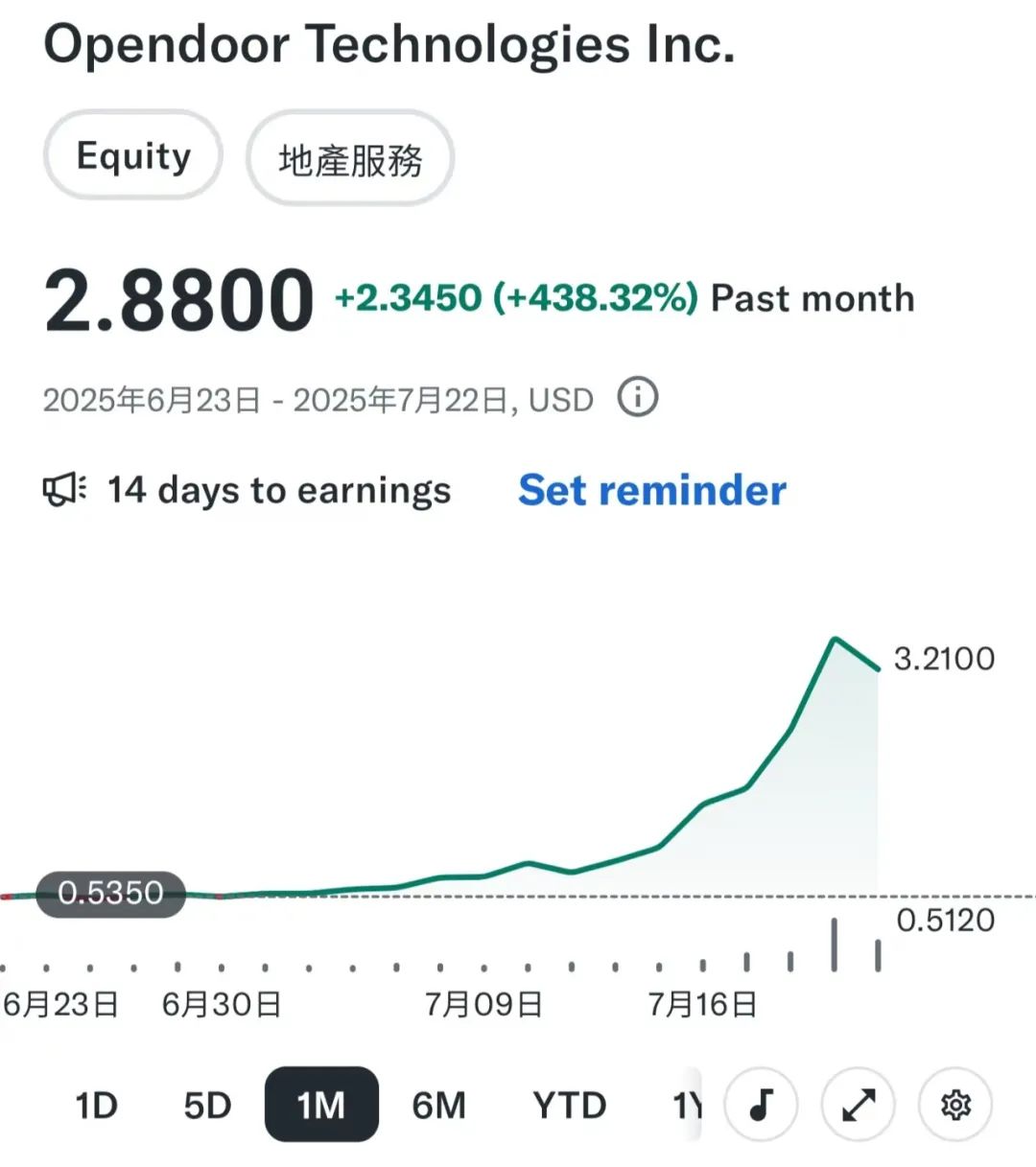Tap the Equity chip
Screen dimensions: 1036x1167
[x=133, y=156]
